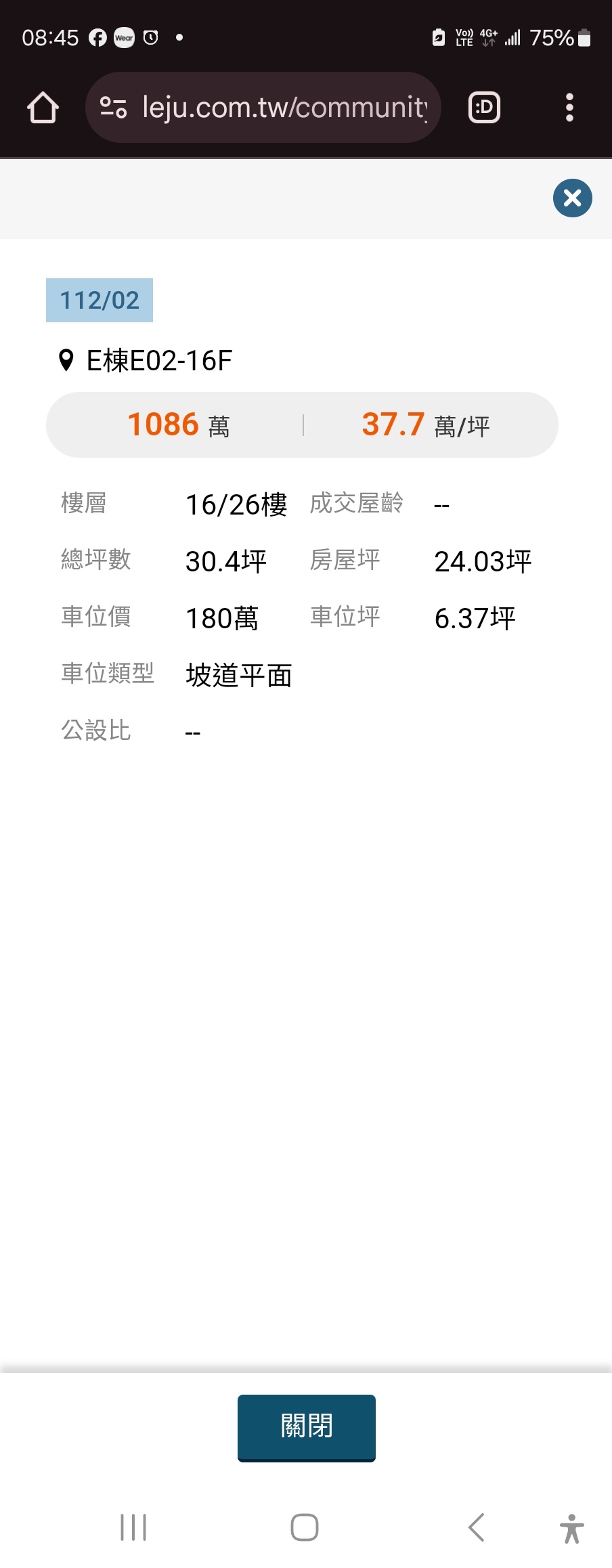612x1568 pixels.
Task: Show recent apps from navigation bar
Action: click(x=133, y=1527)
